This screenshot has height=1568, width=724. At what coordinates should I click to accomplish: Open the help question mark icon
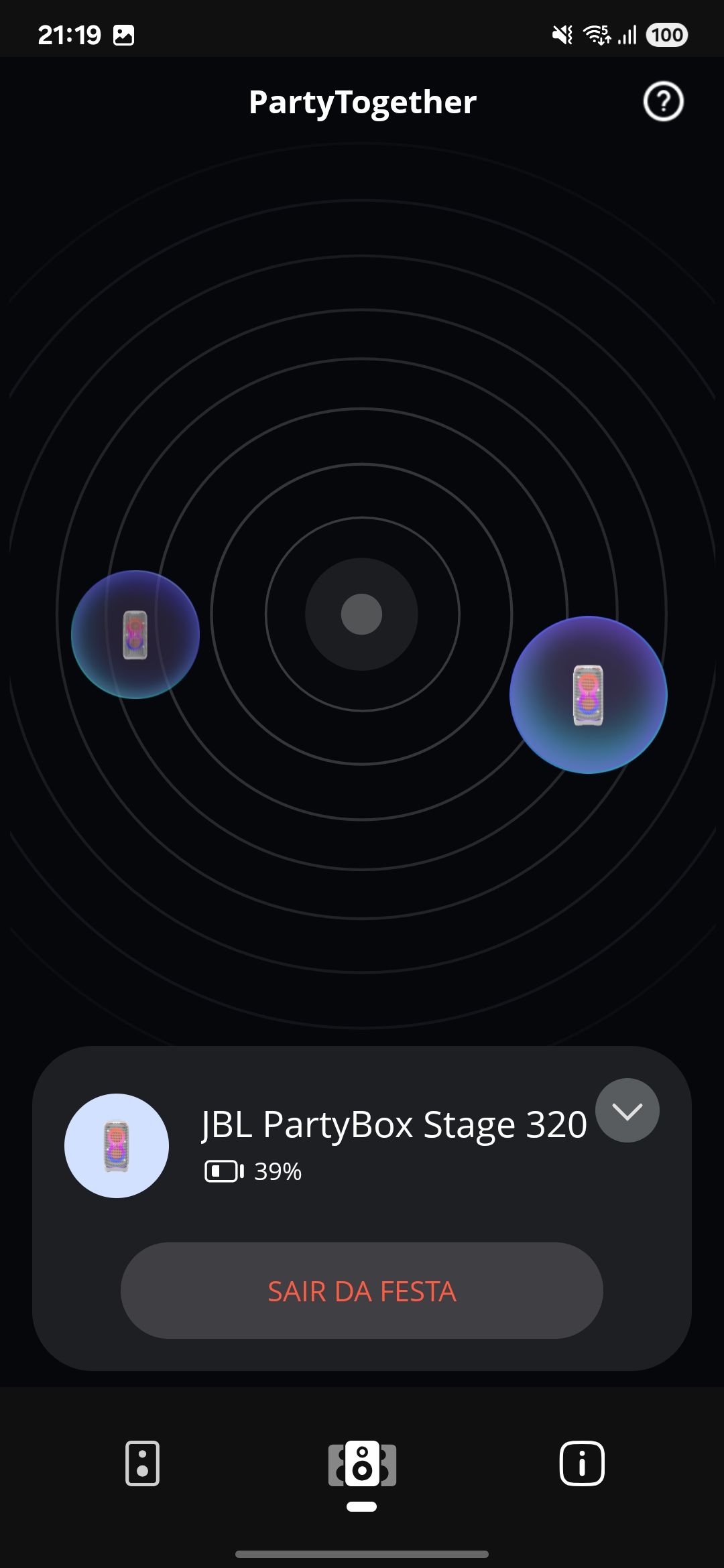663,102
